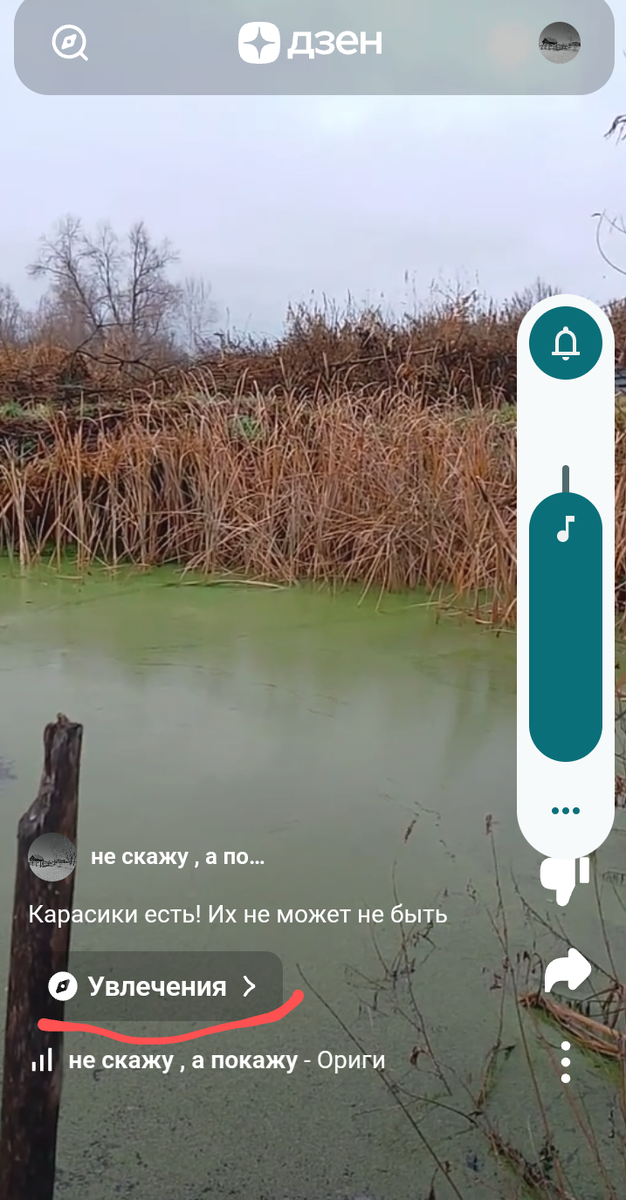The width and height of the screenshot is (626, 1200).
Task: Share this video
Action: 566,972
